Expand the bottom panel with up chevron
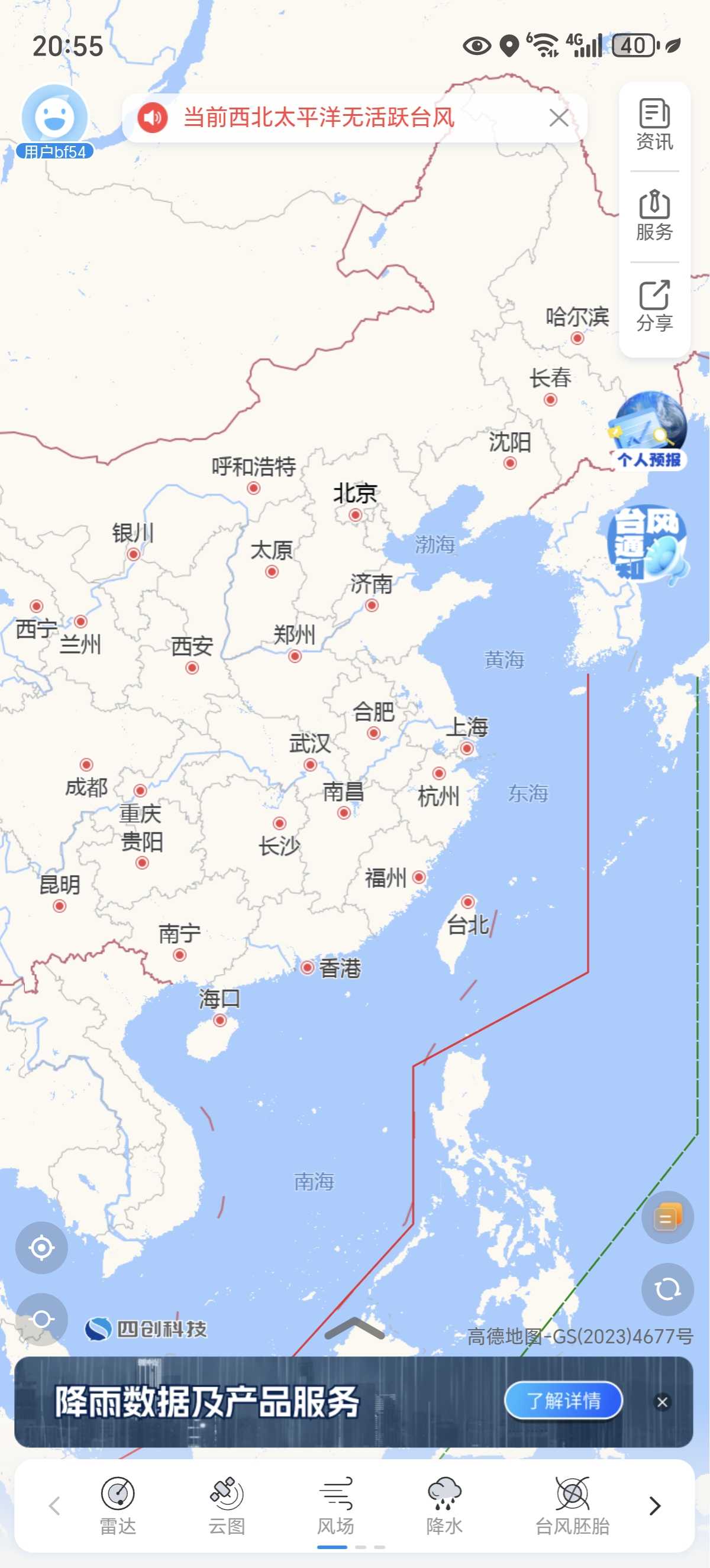This screenshot has height=1568, width=710. pyautogui.click(x=354, y=1329)
